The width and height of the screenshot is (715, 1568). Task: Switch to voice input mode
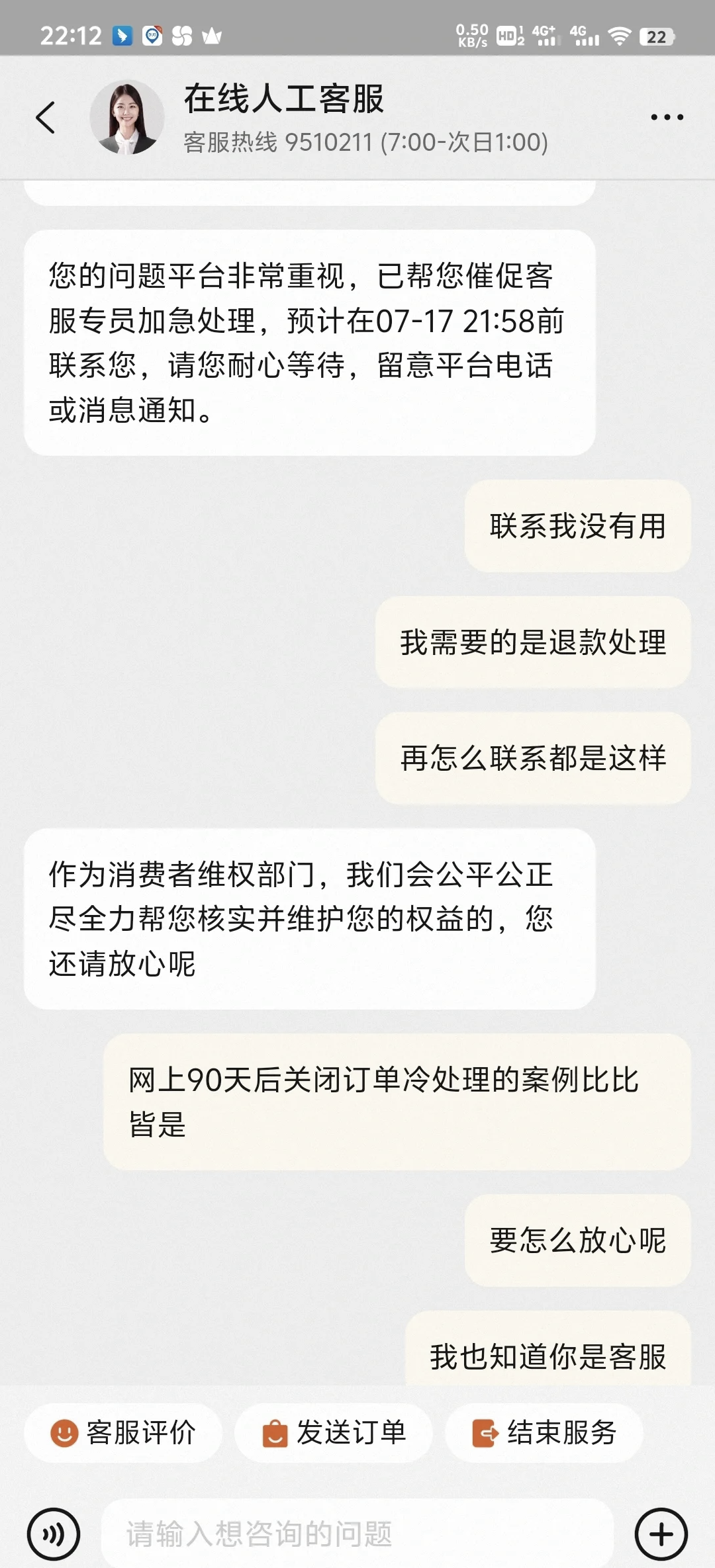click(54, 1534)
